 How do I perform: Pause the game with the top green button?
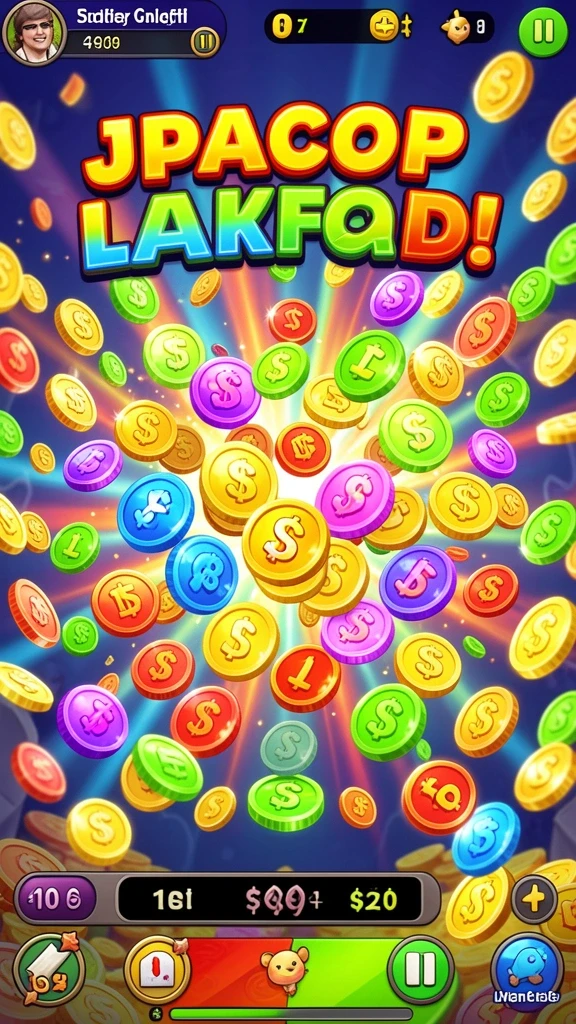tap(543, 30)
